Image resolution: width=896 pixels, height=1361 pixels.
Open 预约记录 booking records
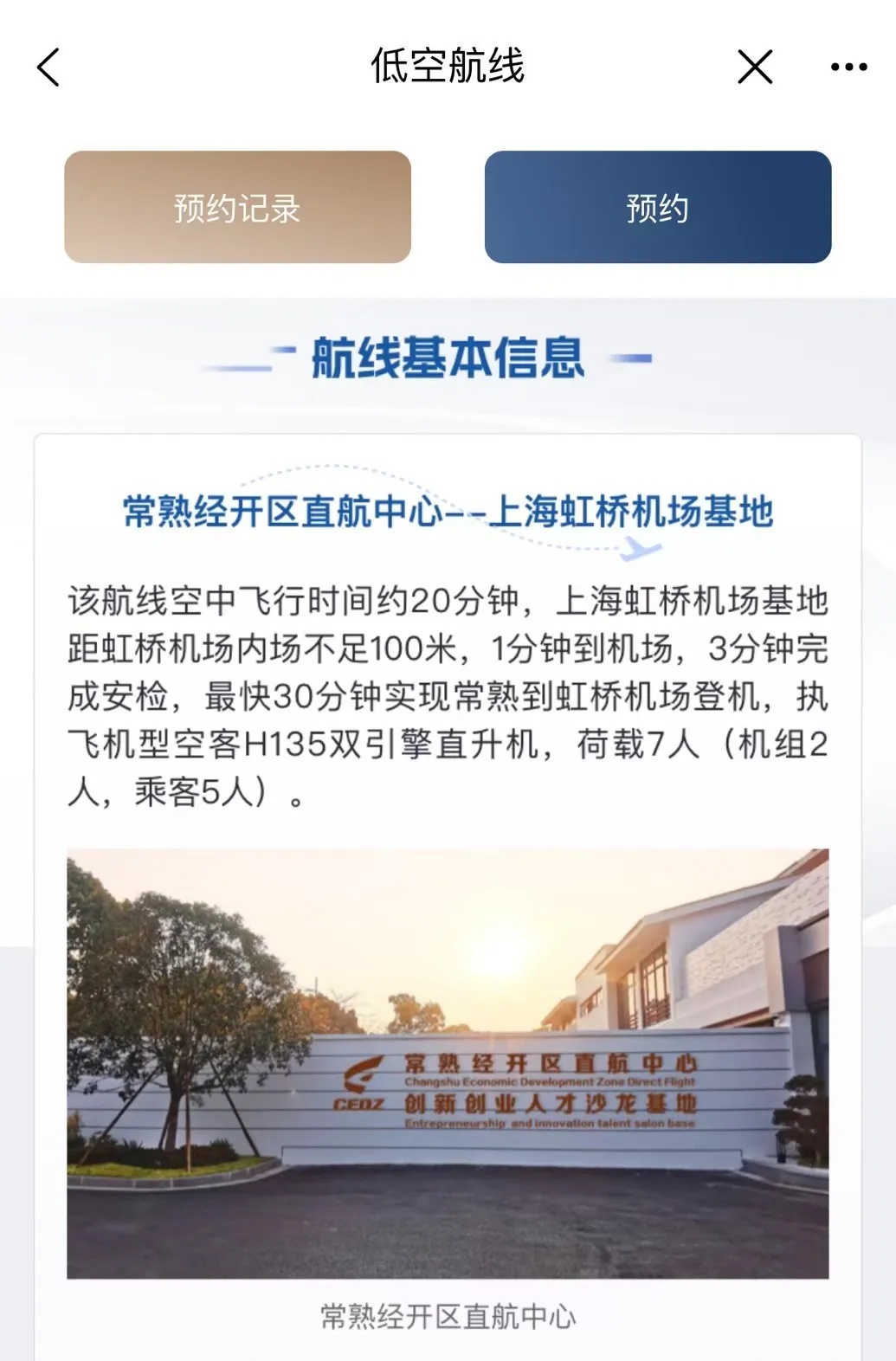pos(237,208)
